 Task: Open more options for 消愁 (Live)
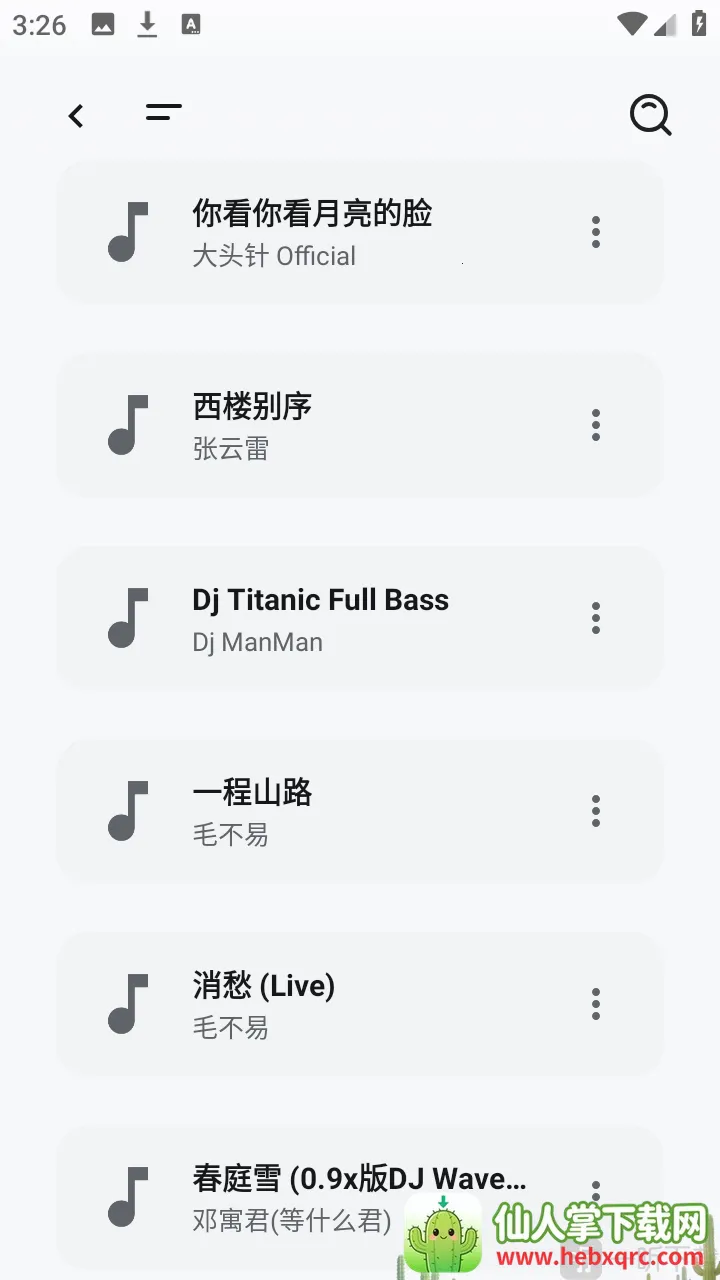[596, 1004]
